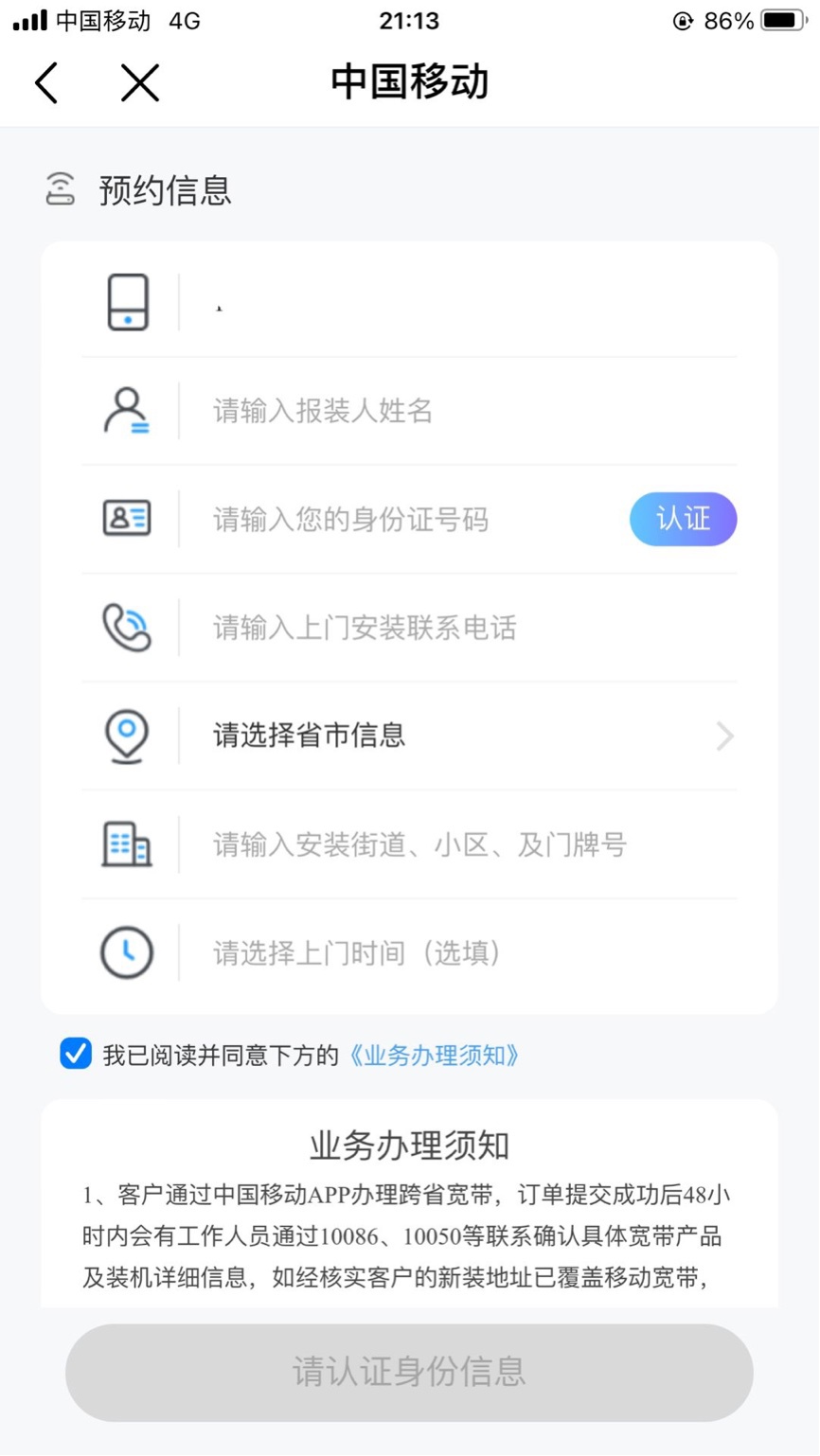Uncheck the 我已阅读并同意 agreement checkbox
The height and width of the screenshot is (1456, 820).
pyautogui.click(x=76, y=1054)
